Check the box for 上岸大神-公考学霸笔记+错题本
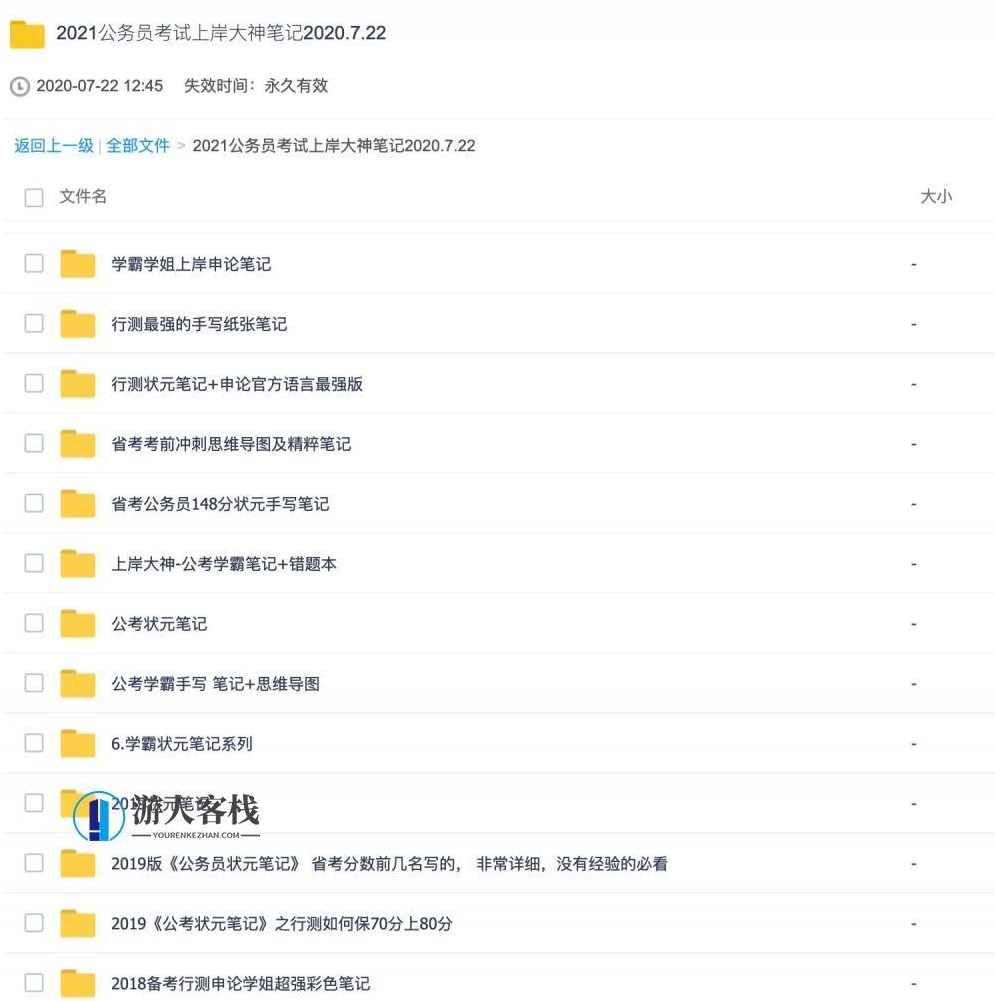This screenshot has height=1001, width=995. 33,563
